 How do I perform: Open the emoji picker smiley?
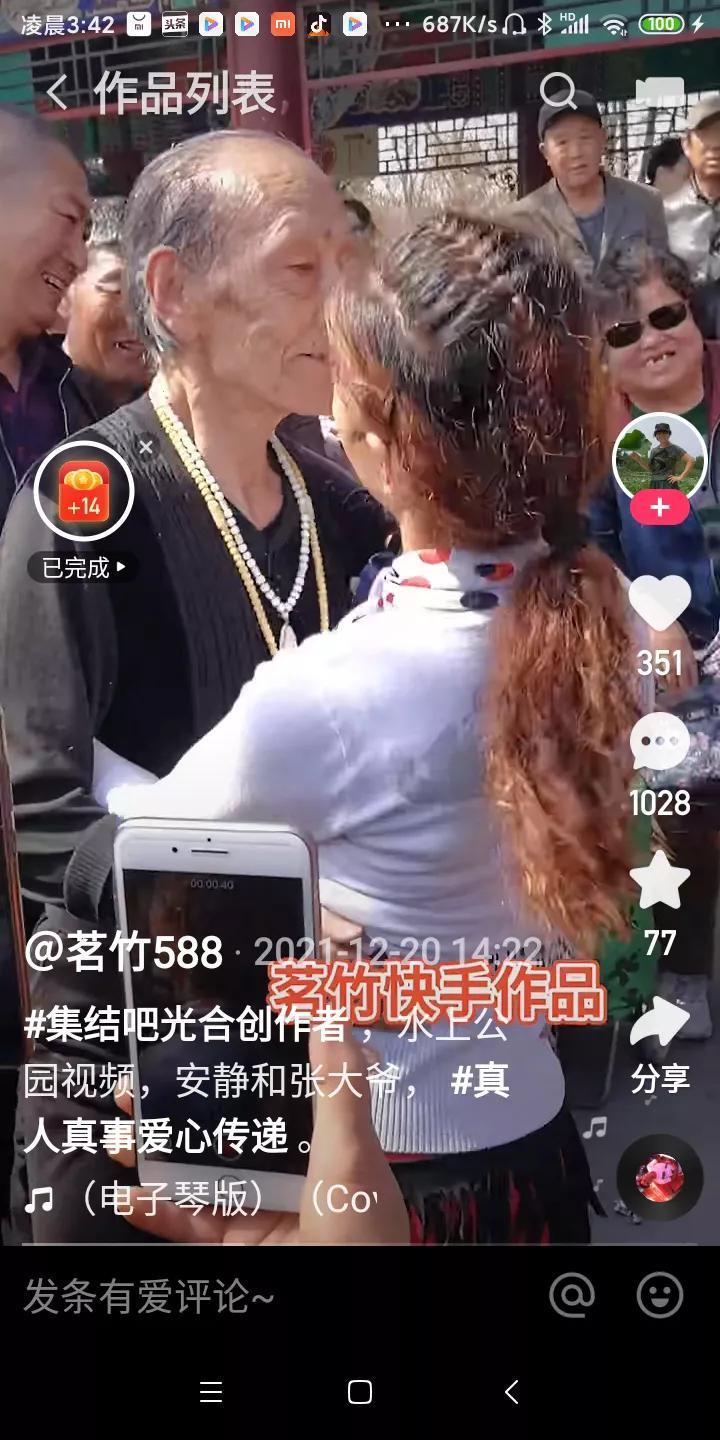(x=660, y=1296)
